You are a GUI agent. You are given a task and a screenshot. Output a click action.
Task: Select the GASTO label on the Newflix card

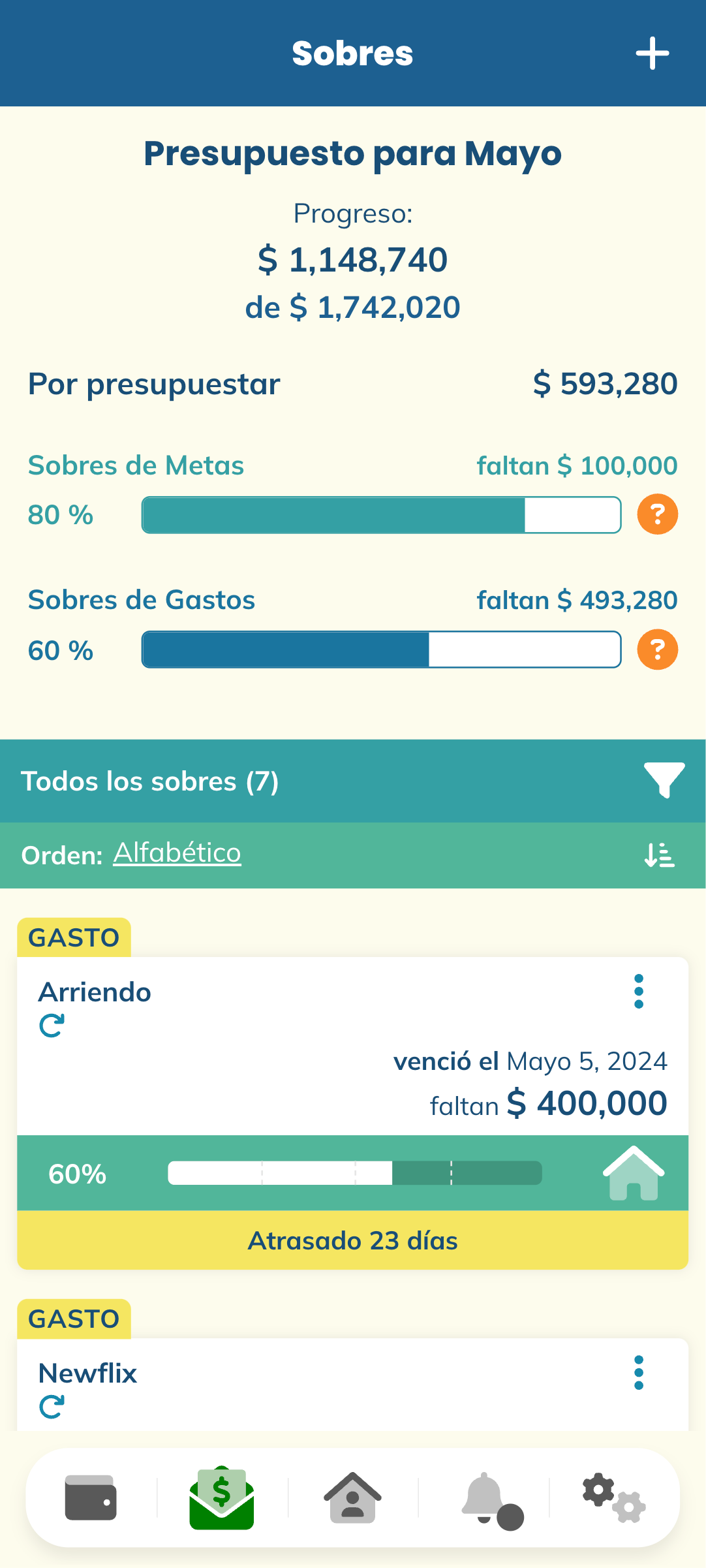74,1320
